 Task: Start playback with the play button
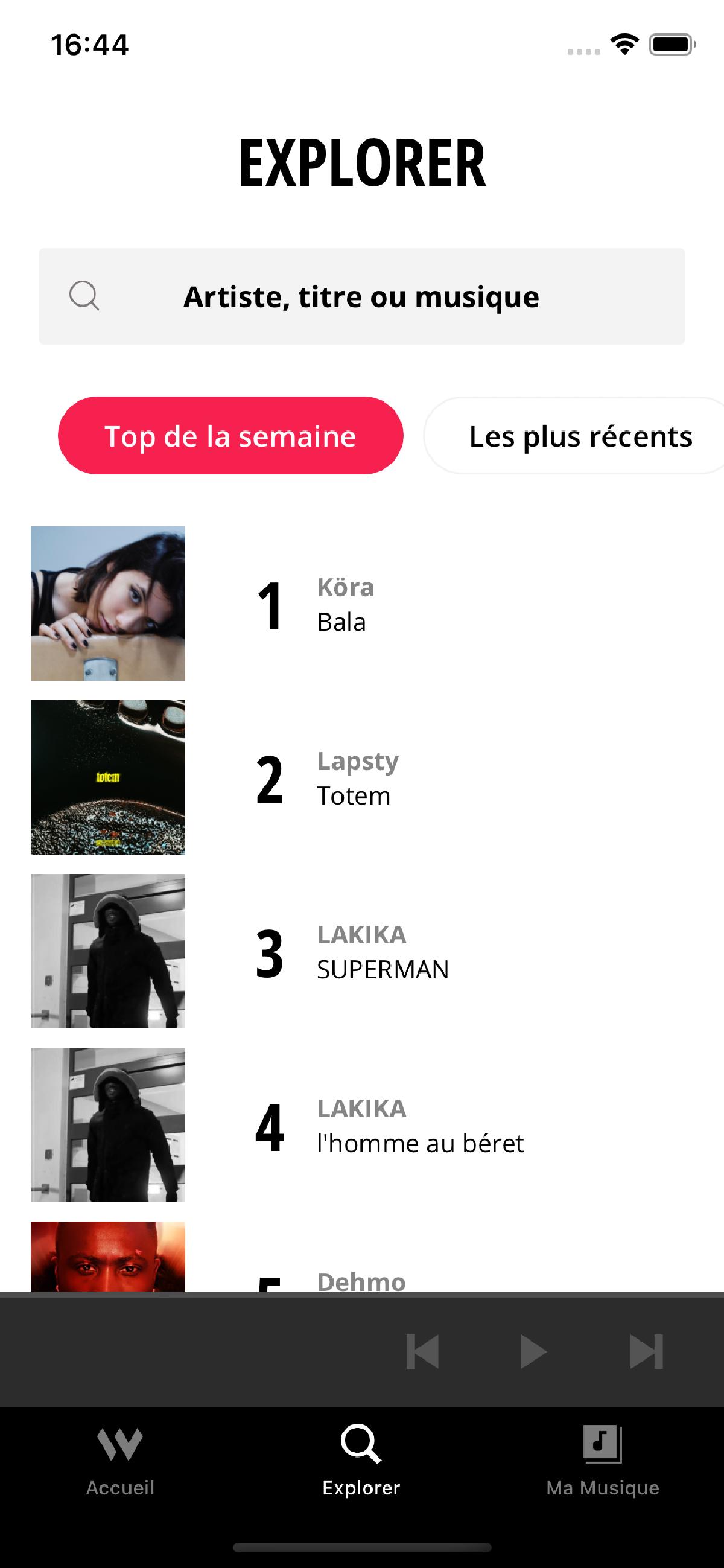[x=533, y=1352]
